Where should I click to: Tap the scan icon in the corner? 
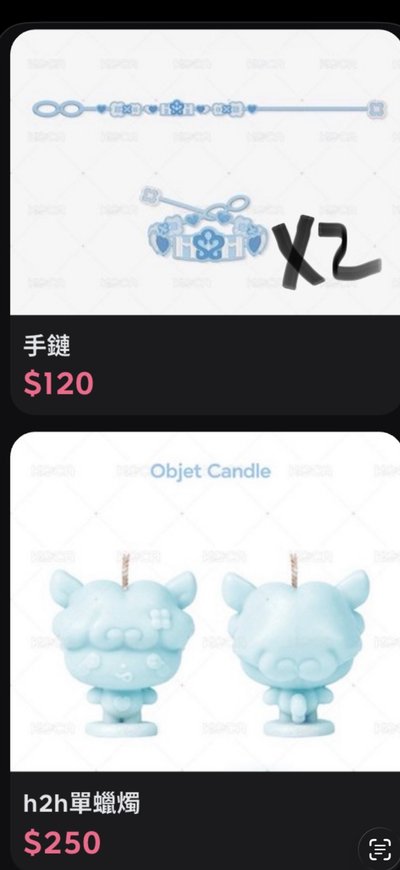(x=380, y=848)
